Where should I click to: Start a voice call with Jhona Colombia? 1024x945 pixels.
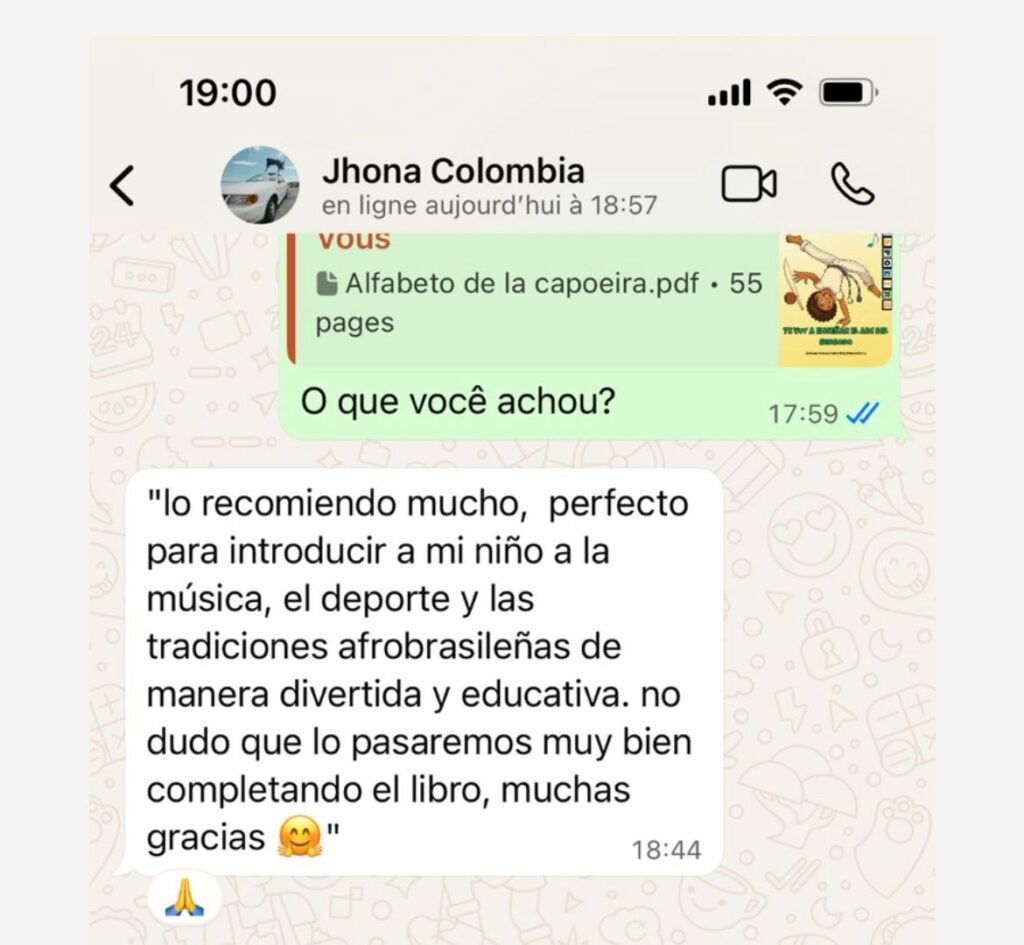(x=852, y=185)
